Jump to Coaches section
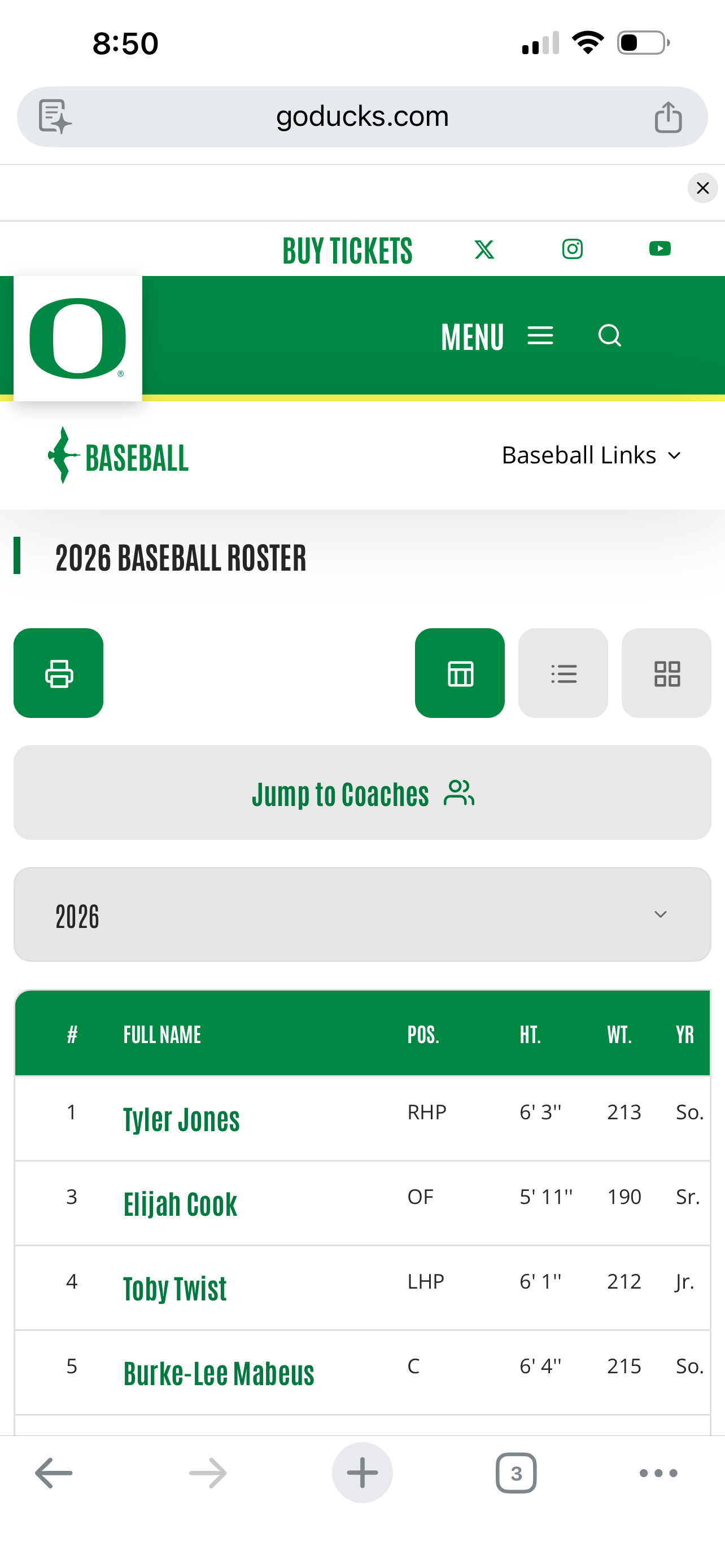The width and height of the screenshot is (725, 1568). click(x=362, y=793)
